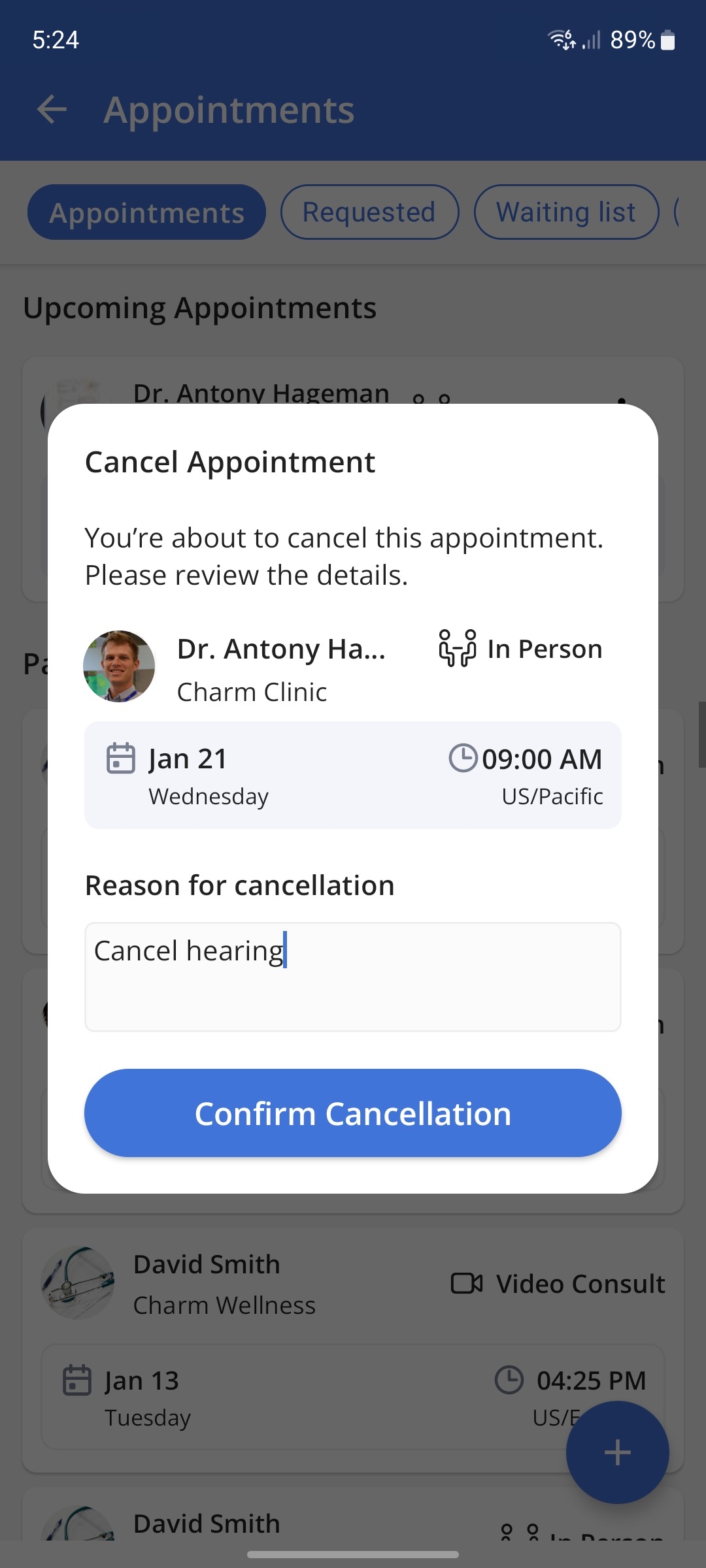Image resolution: width=706 pixels, height=1568 pixels.
Task: Edit the cancellation reason text field
Action: coord(352,975)
